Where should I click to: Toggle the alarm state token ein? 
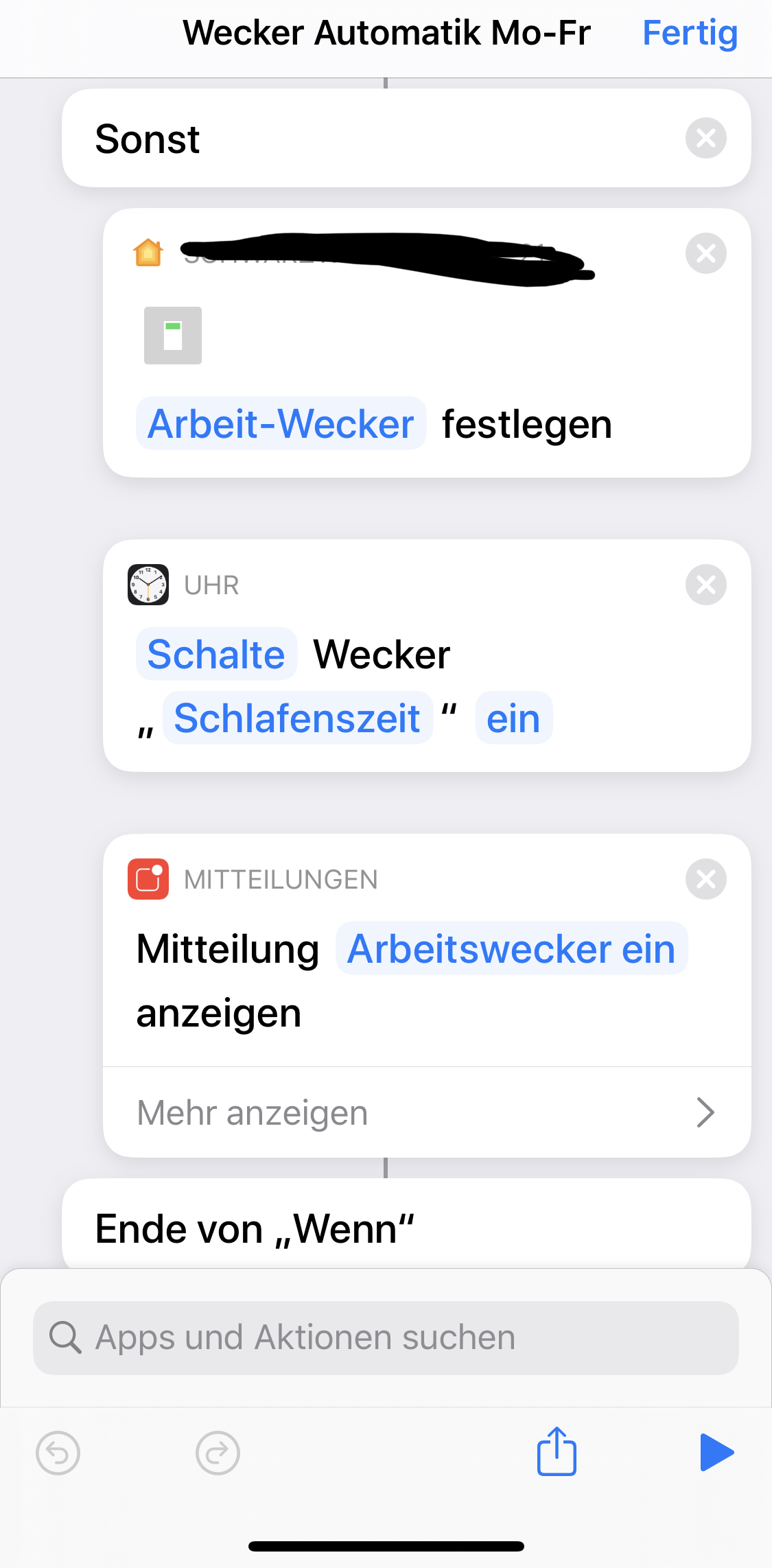tap(513, 718)
